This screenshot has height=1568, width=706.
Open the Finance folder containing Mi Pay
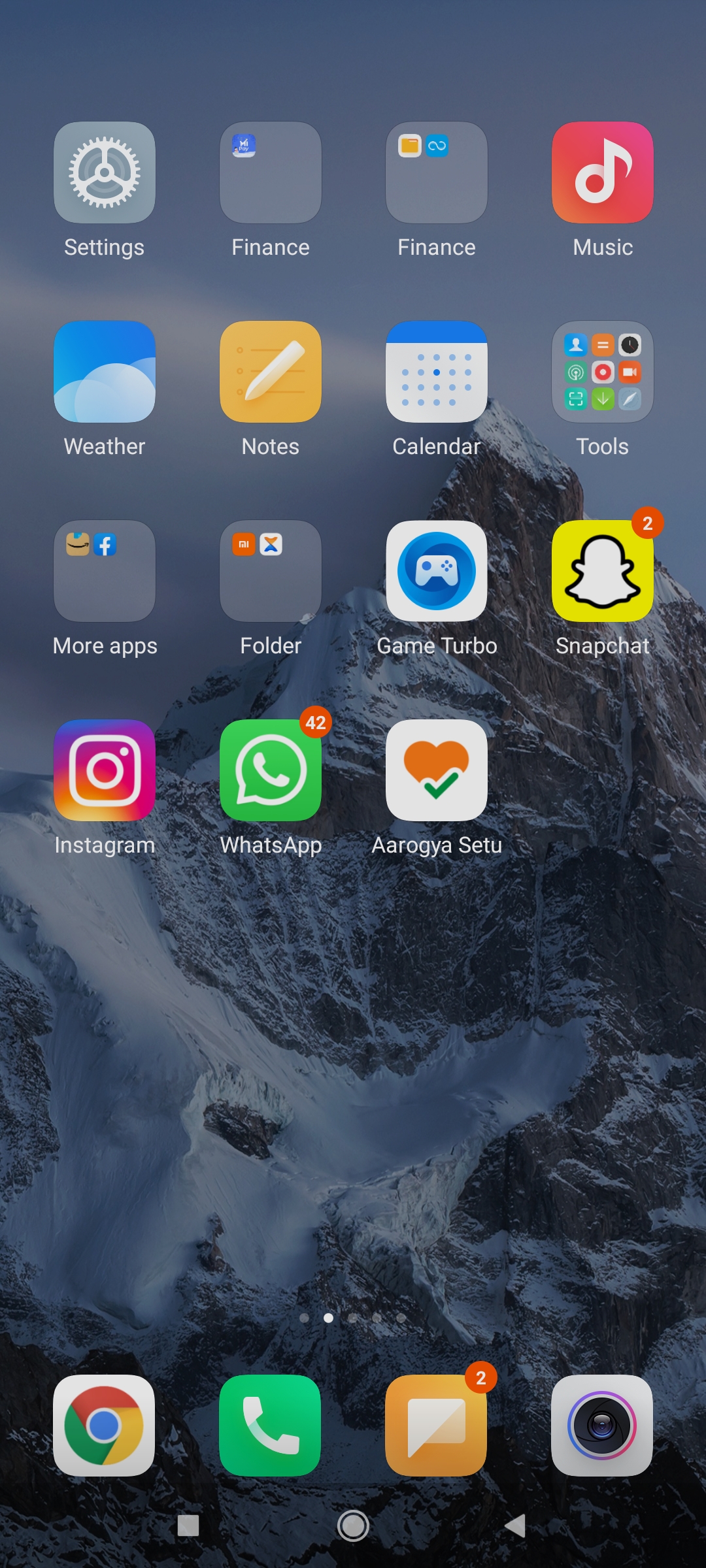tap(271, 172)
